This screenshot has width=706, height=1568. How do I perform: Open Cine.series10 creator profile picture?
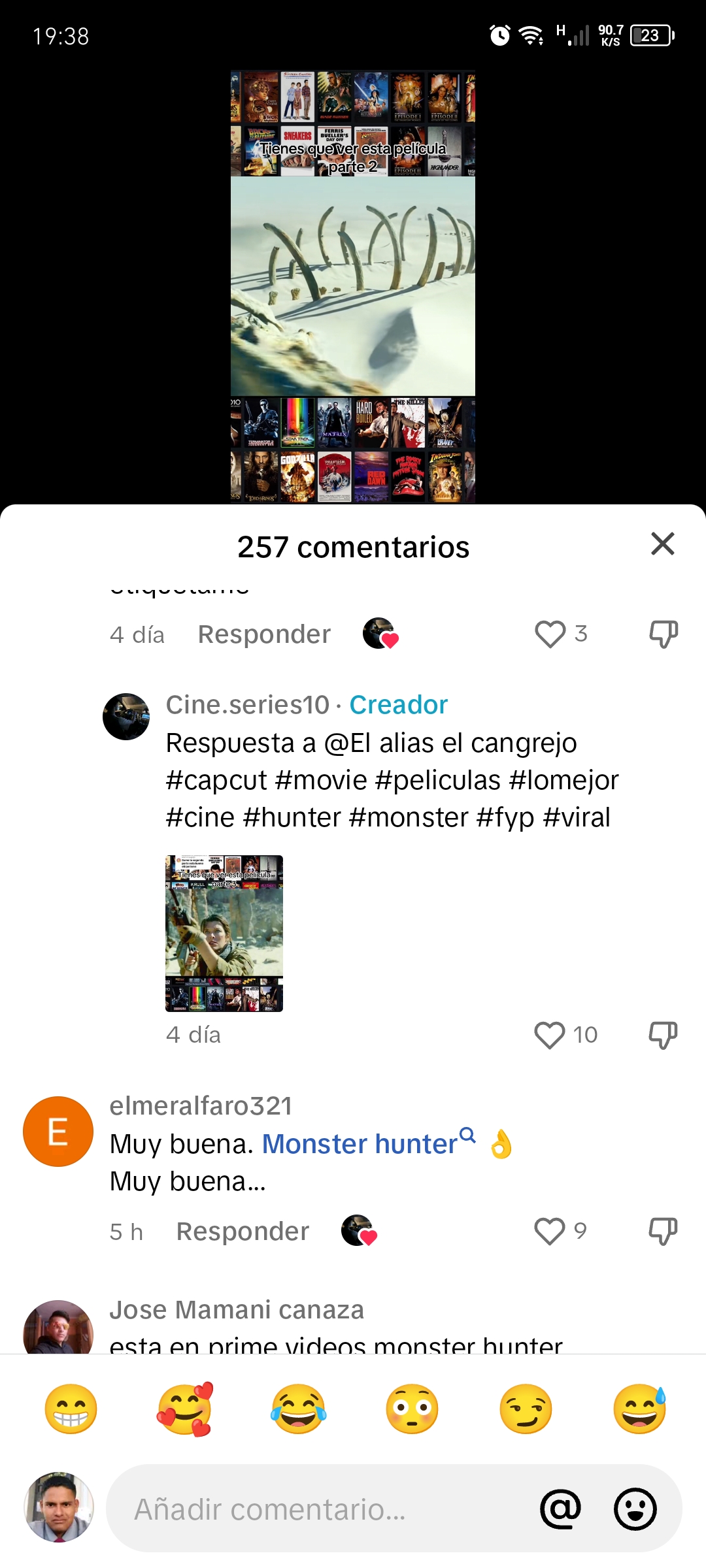[126, 717]
